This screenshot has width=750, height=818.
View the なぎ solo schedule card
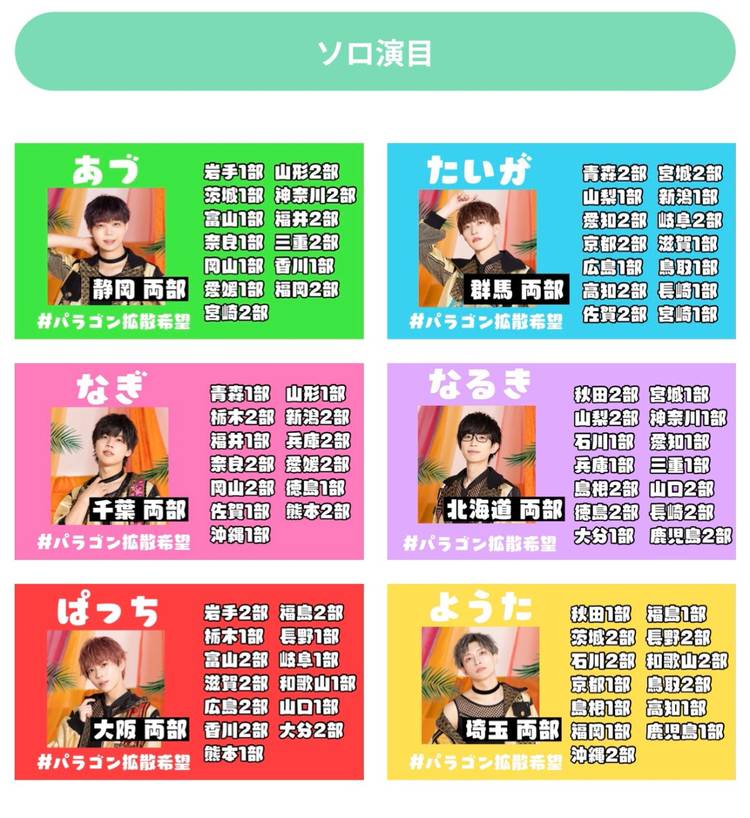click(189, 461)
